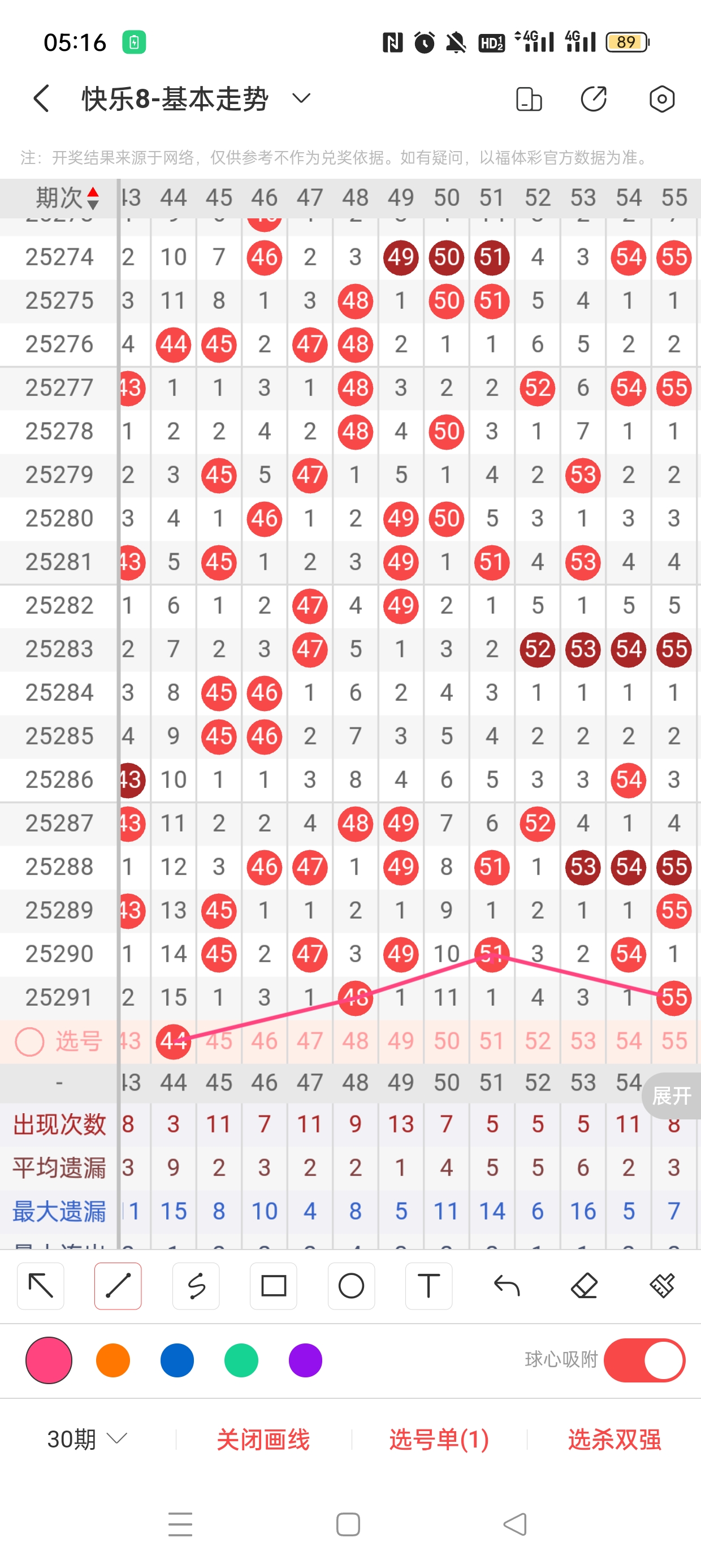Undo the last drawn line

[x=507, y=1286]
